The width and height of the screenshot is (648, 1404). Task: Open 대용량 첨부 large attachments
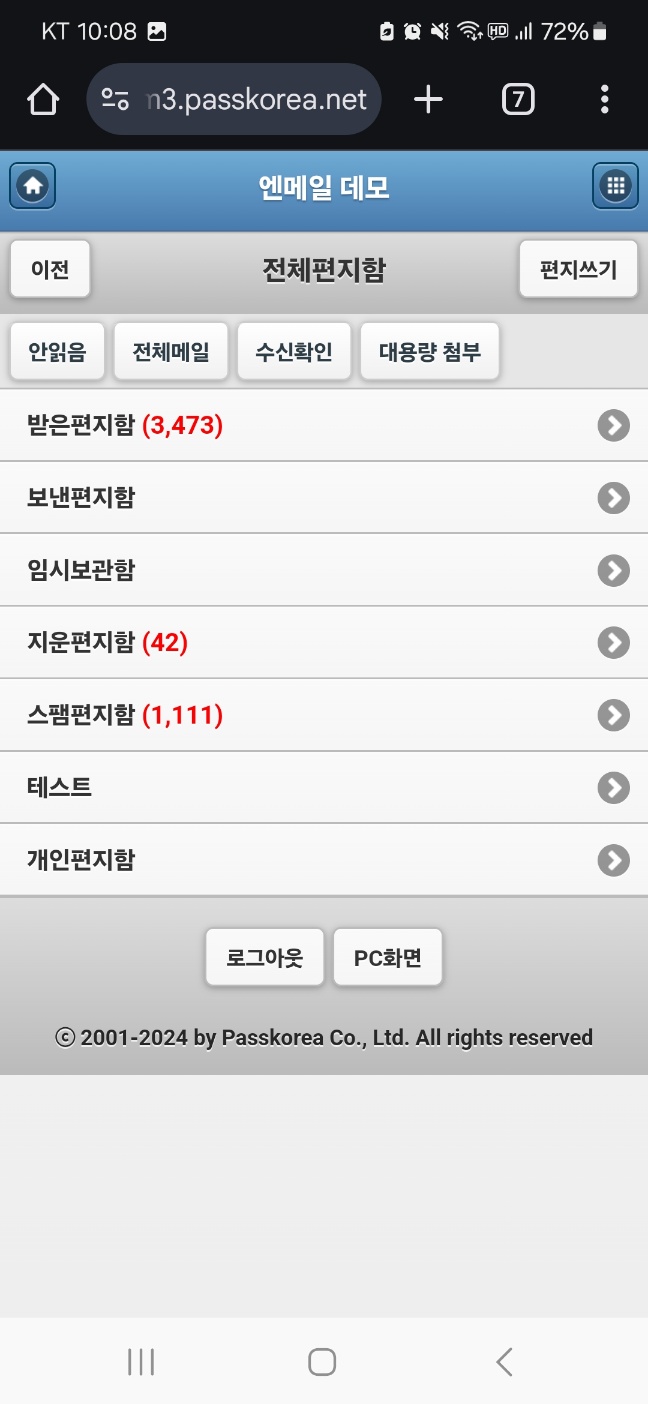tap(429, 351)
